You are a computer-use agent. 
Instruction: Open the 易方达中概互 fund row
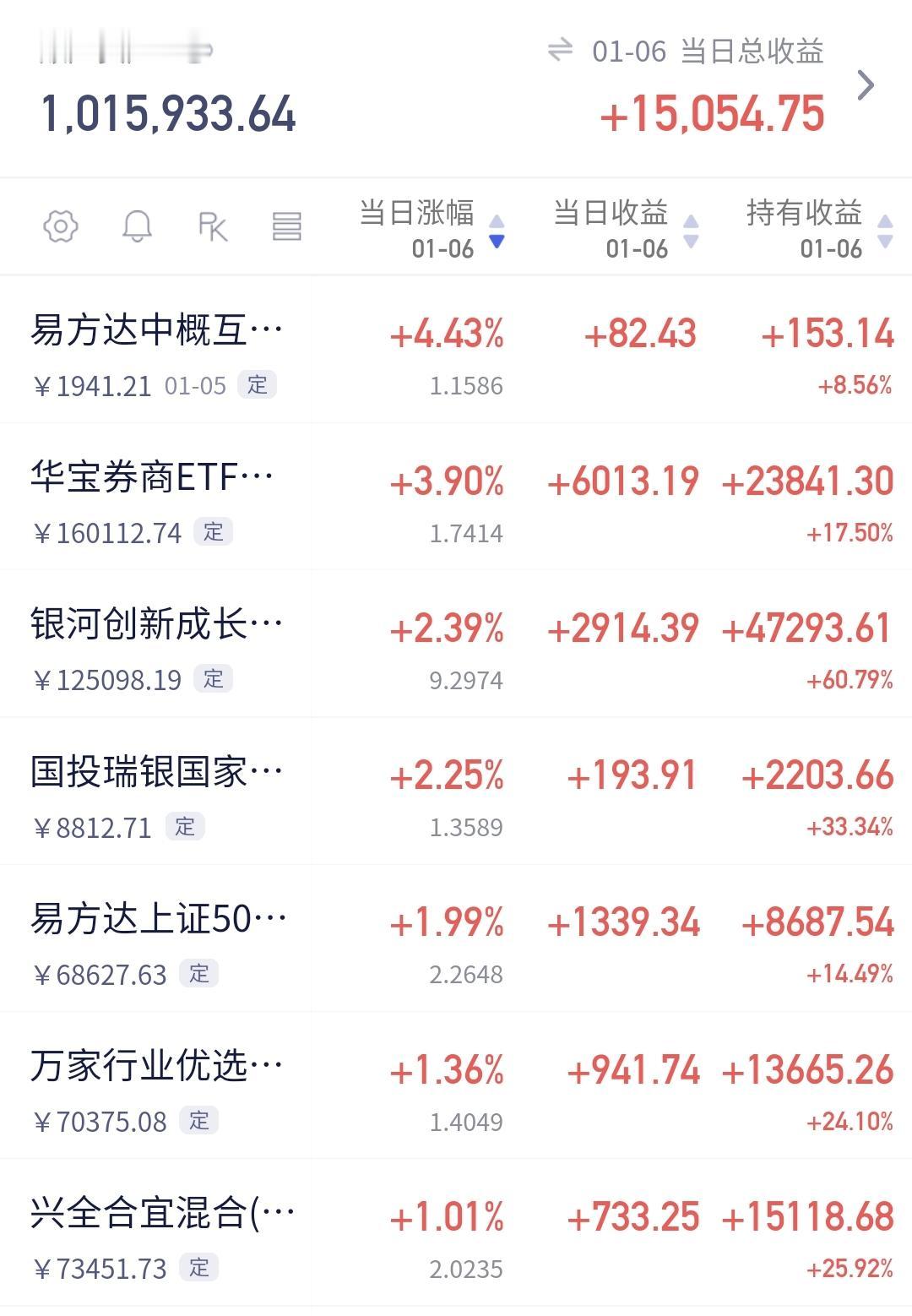point(456,350)
